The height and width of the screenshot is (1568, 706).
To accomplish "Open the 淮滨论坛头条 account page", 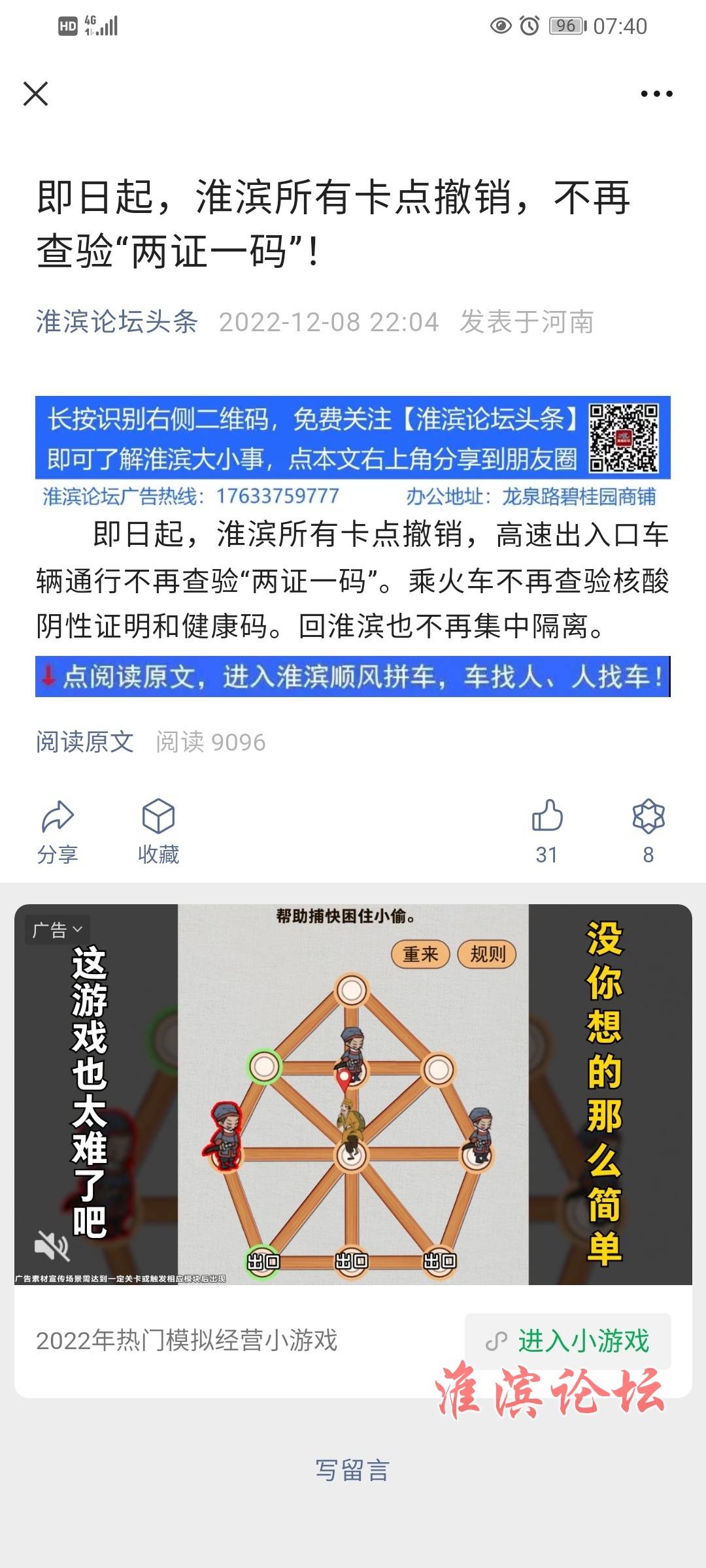I will point(116,321).
